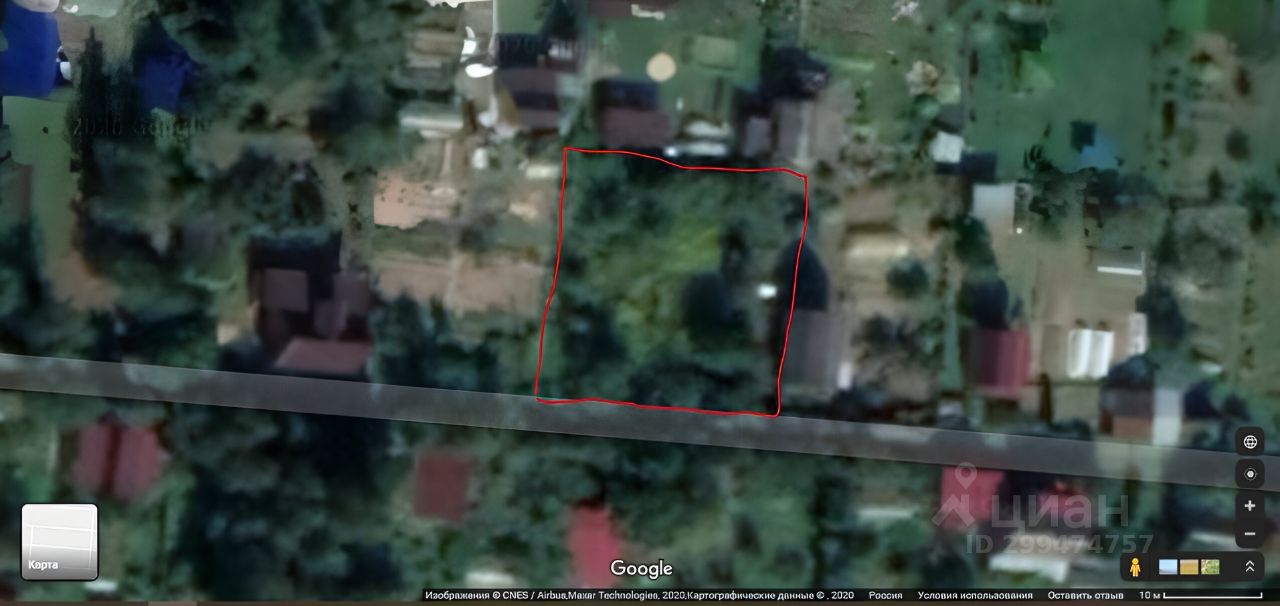Open the Условия использования link
The width and height of the screenshot is (1280, 606).
[x=966, y=595]
